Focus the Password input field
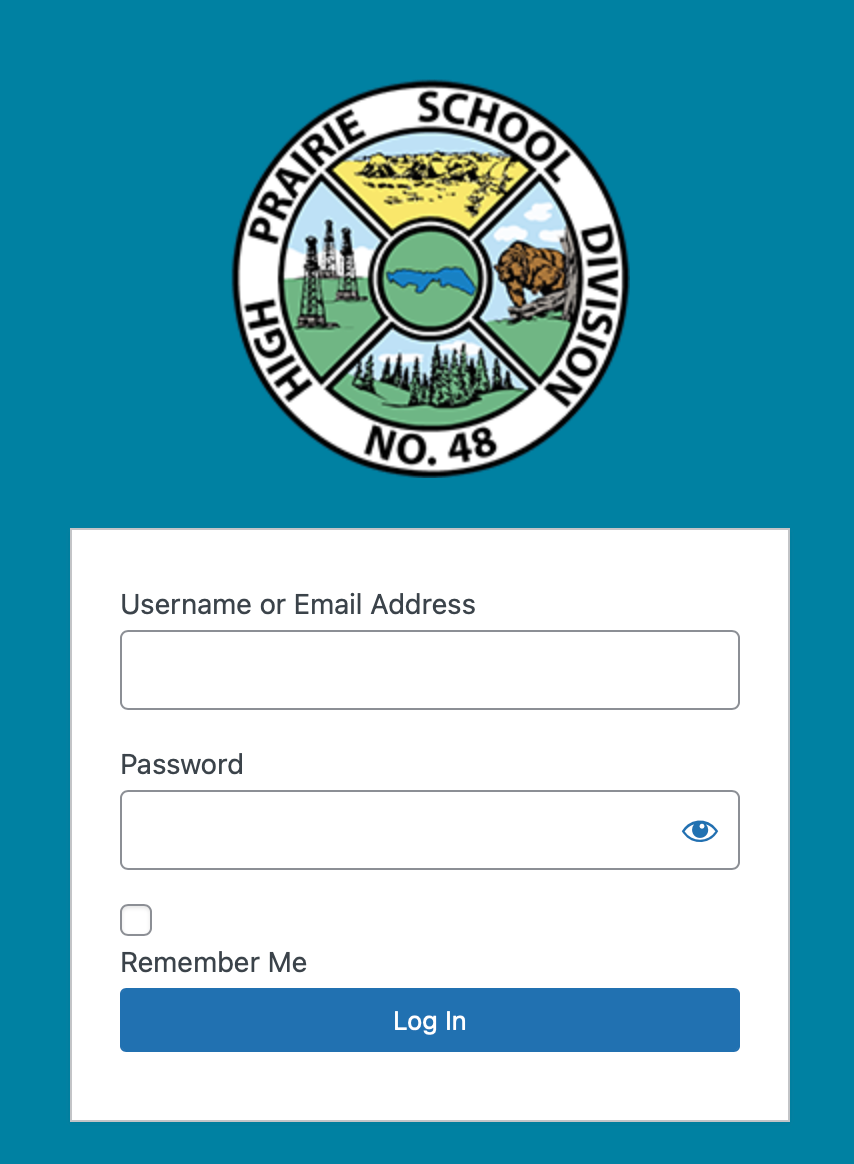 coord(400,830)
